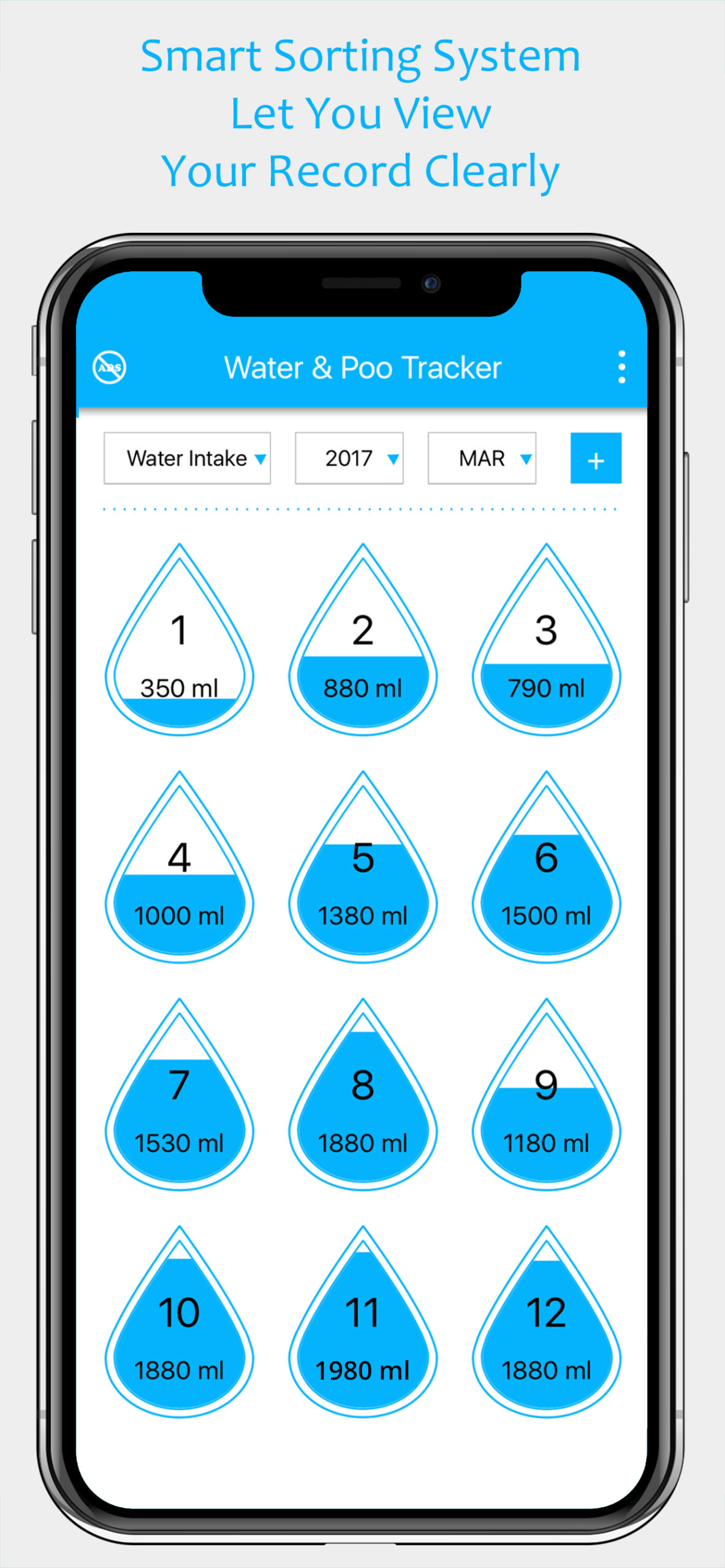The width and height of the screenshot is (725, 1568).
Task: Tap the blue plus icon to add a record
Action: [595, 458]
